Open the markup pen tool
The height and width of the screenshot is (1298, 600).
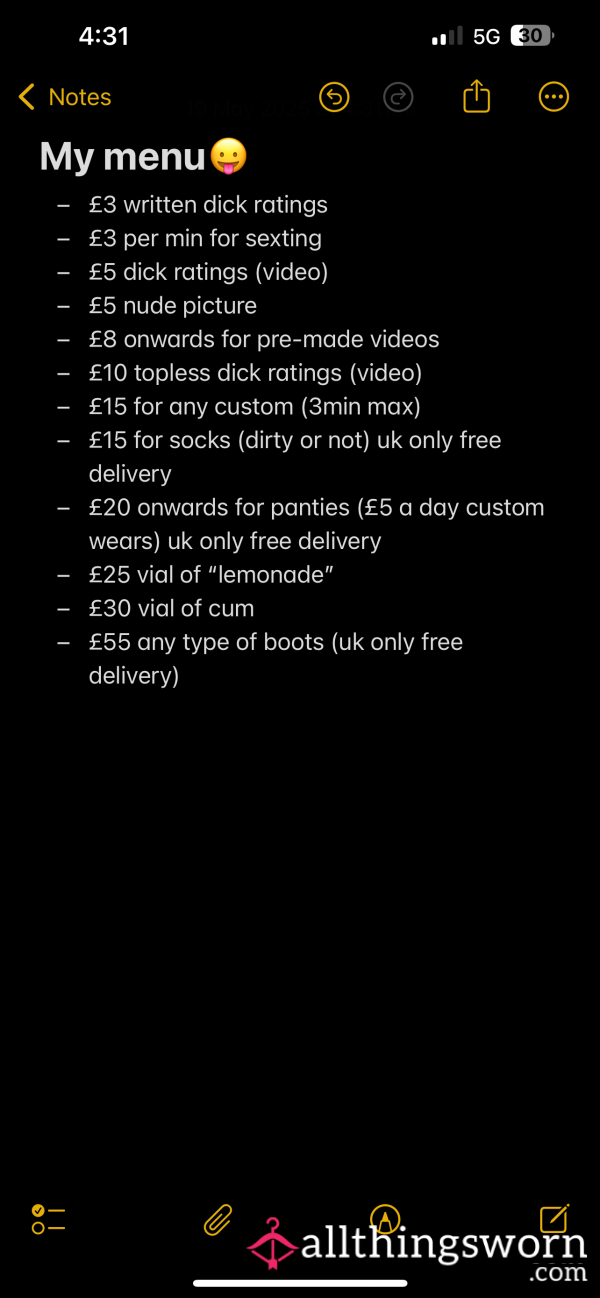pos(384,1219)
